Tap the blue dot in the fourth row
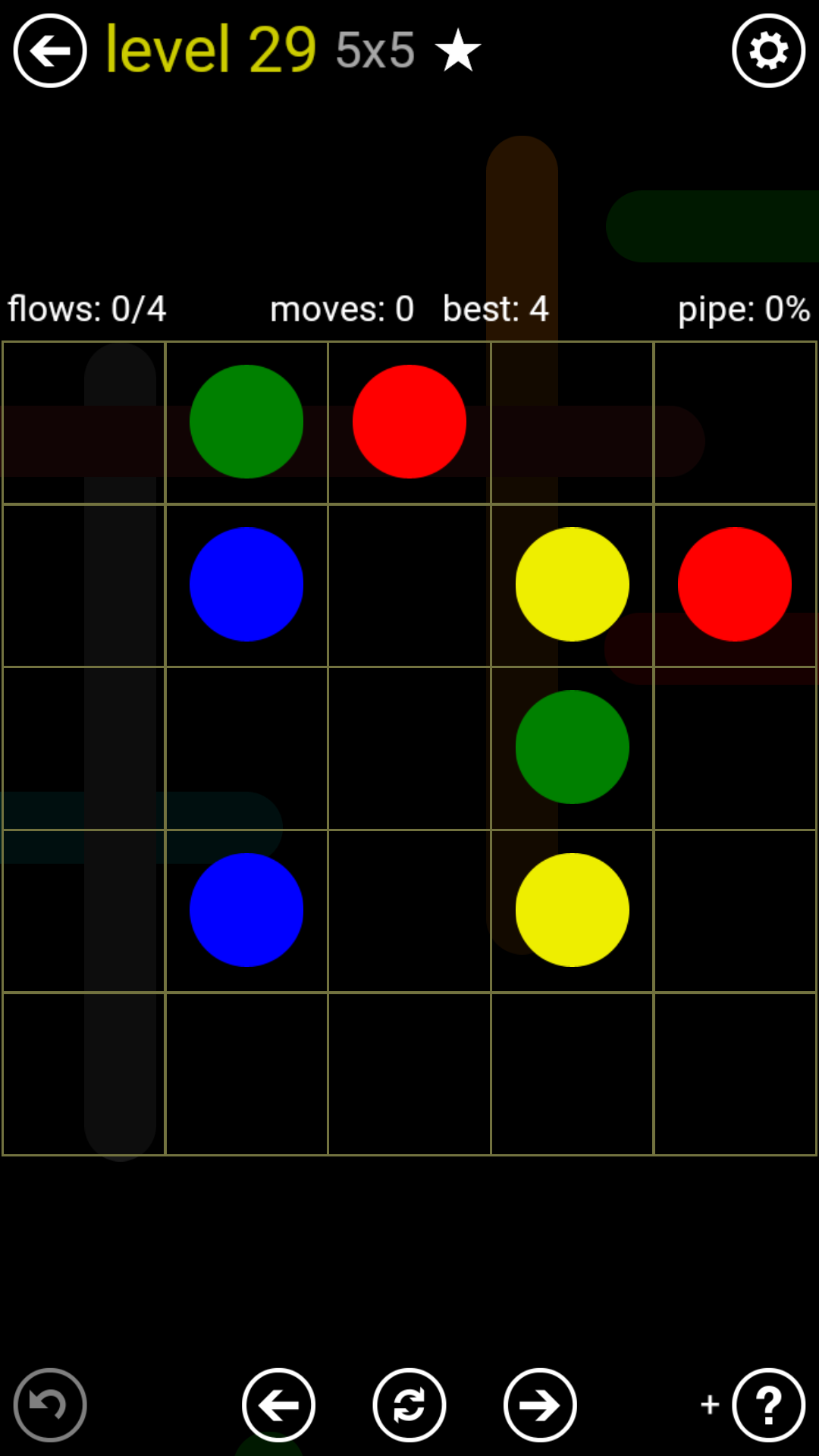819x1456 pixels. point(246,910)
